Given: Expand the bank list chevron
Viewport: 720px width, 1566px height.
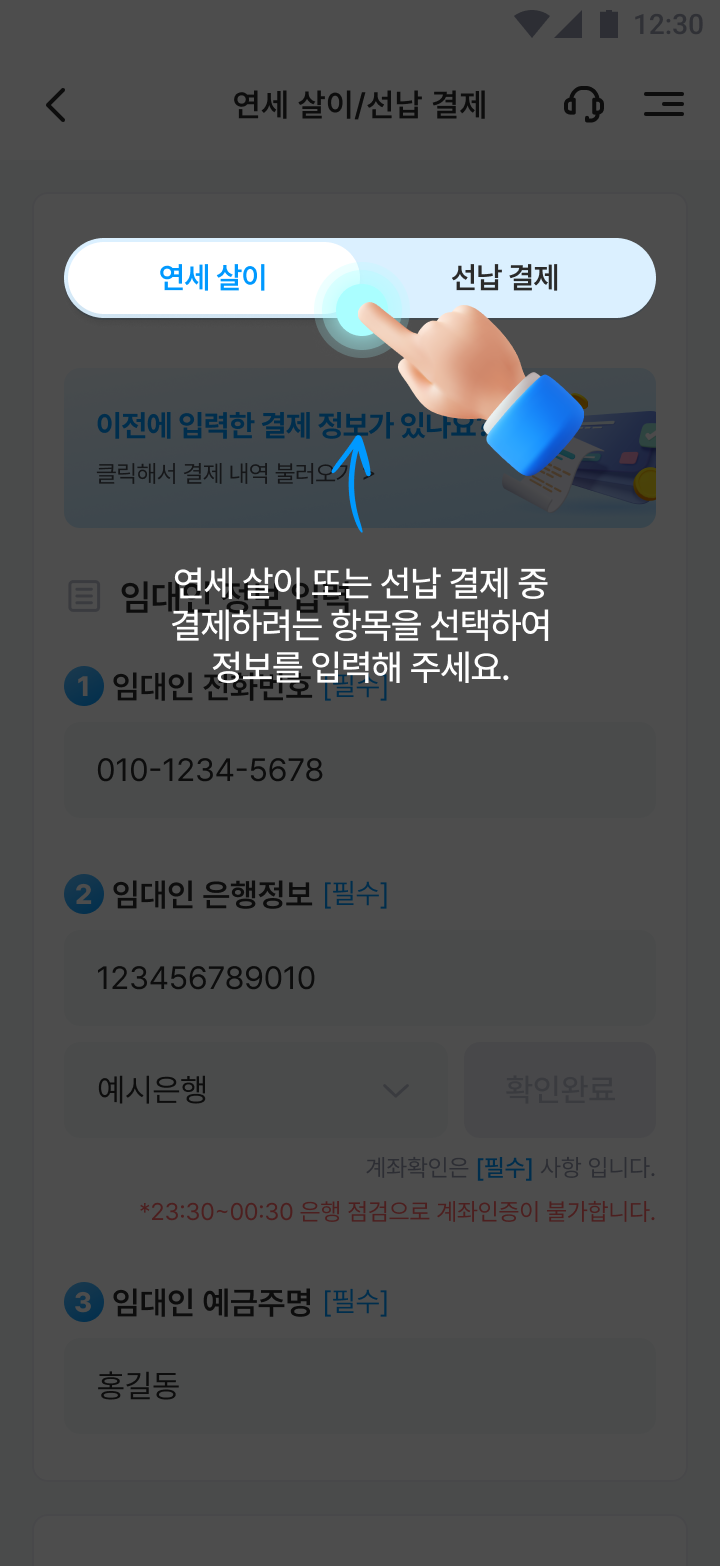Looking at the screenshot, I should 396,1090.
